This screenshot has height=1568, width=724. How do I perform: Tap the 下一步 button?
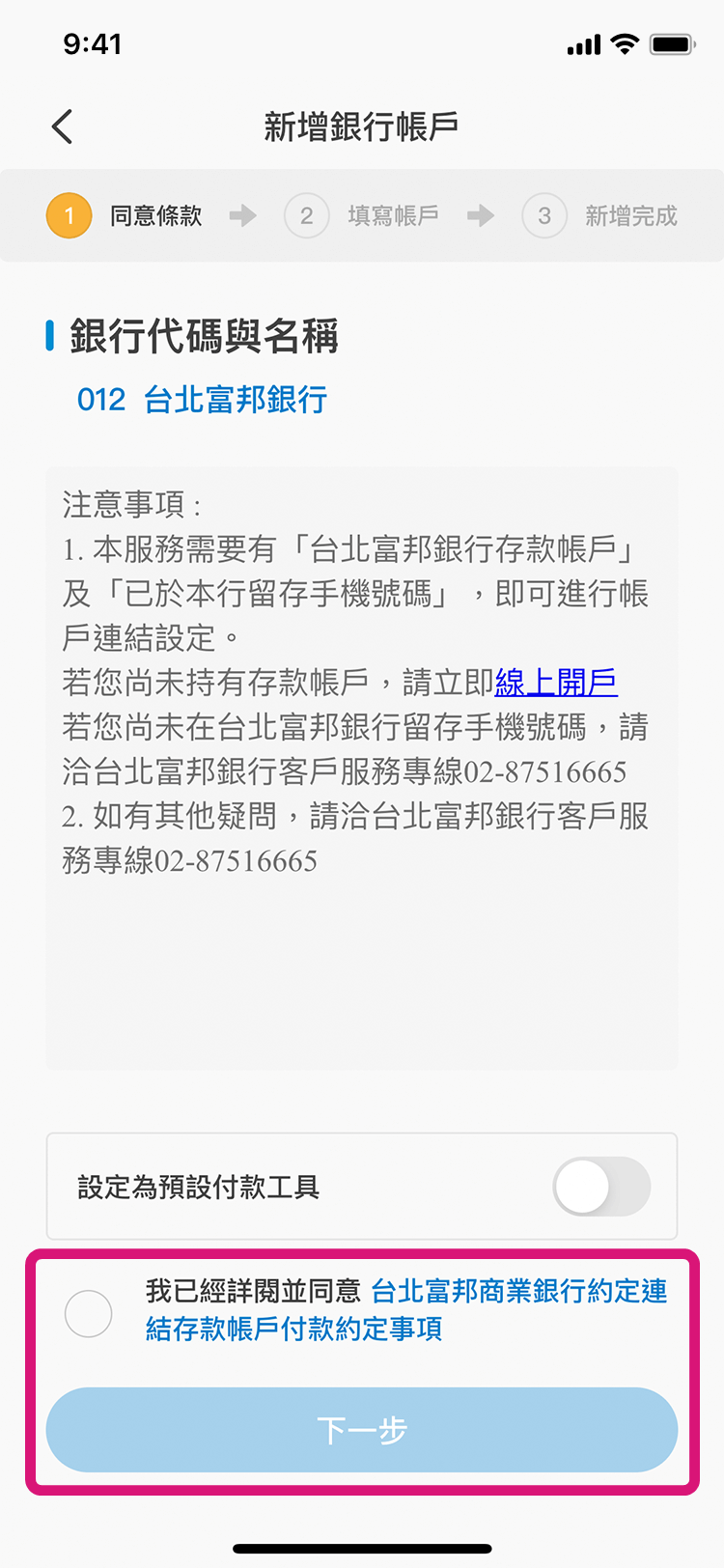point(362,1430)
